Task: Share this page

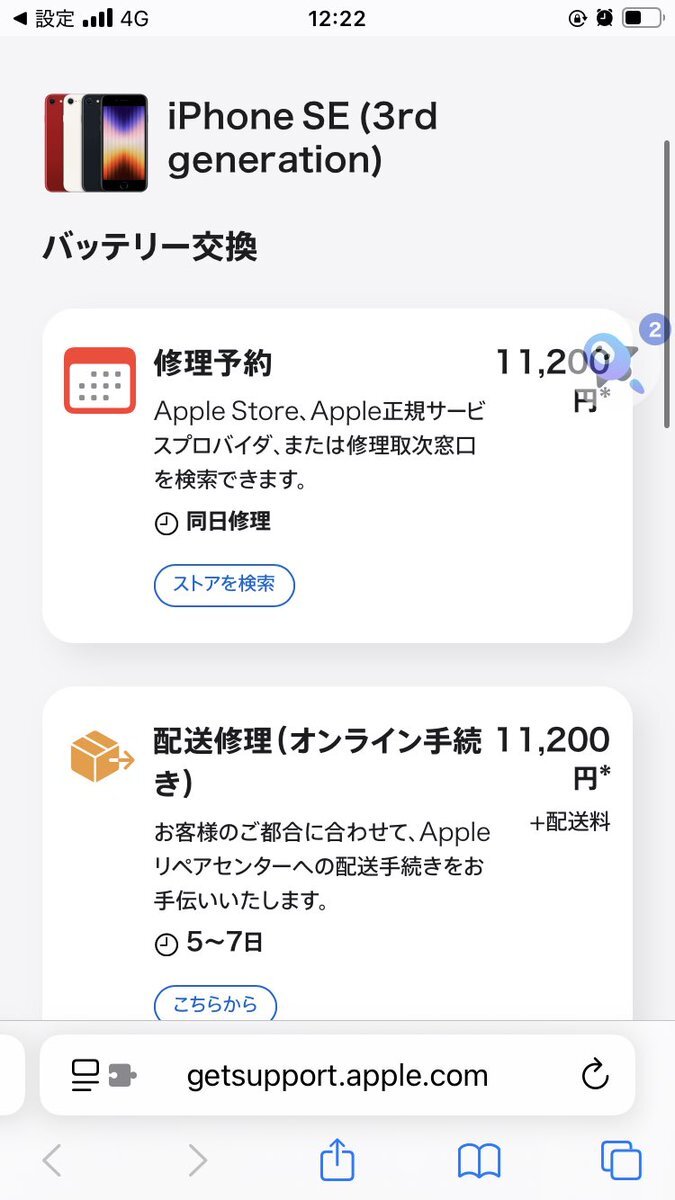Action: point(337,1161)
